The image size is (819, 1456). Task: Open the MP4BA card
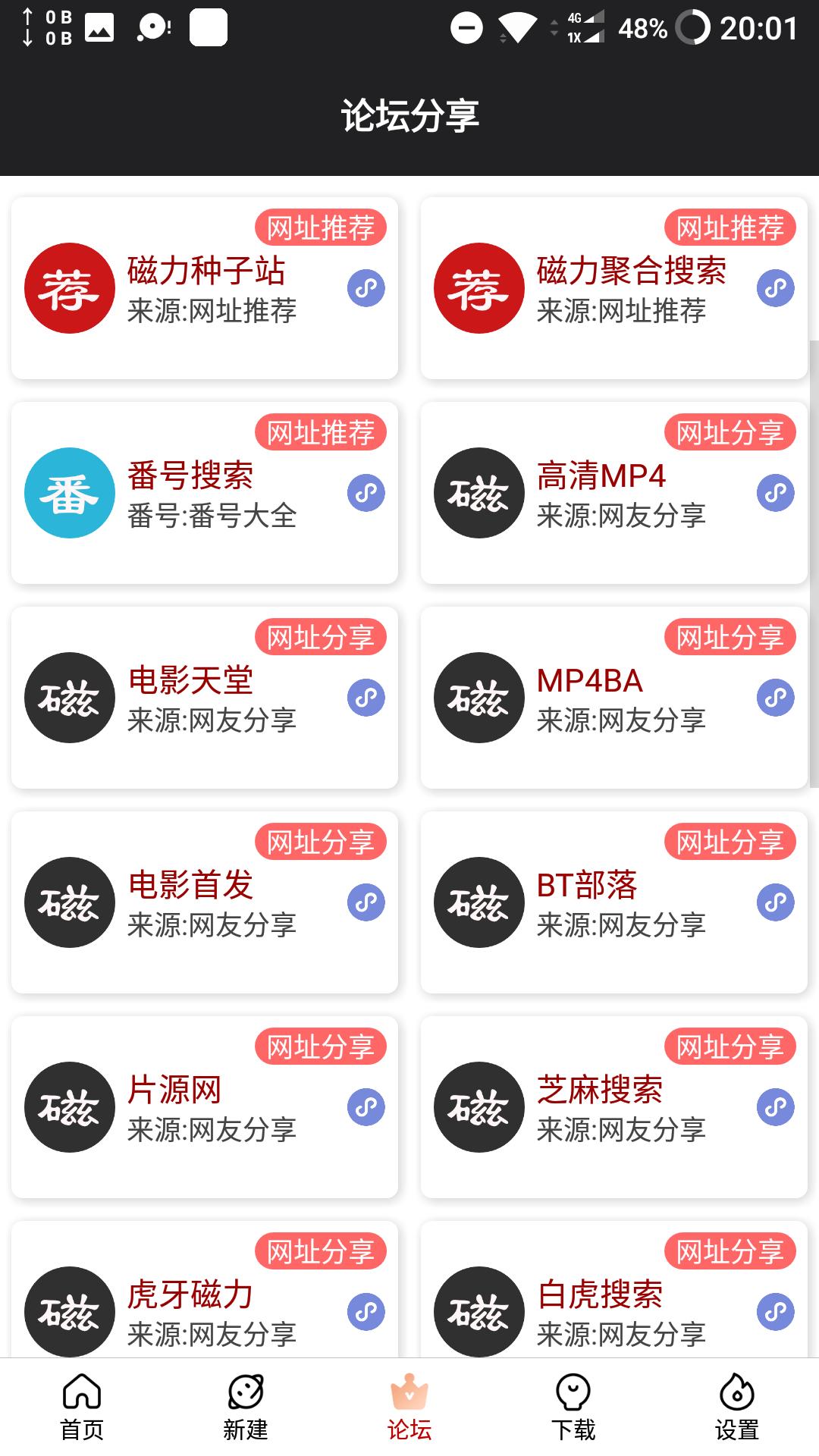614,698
